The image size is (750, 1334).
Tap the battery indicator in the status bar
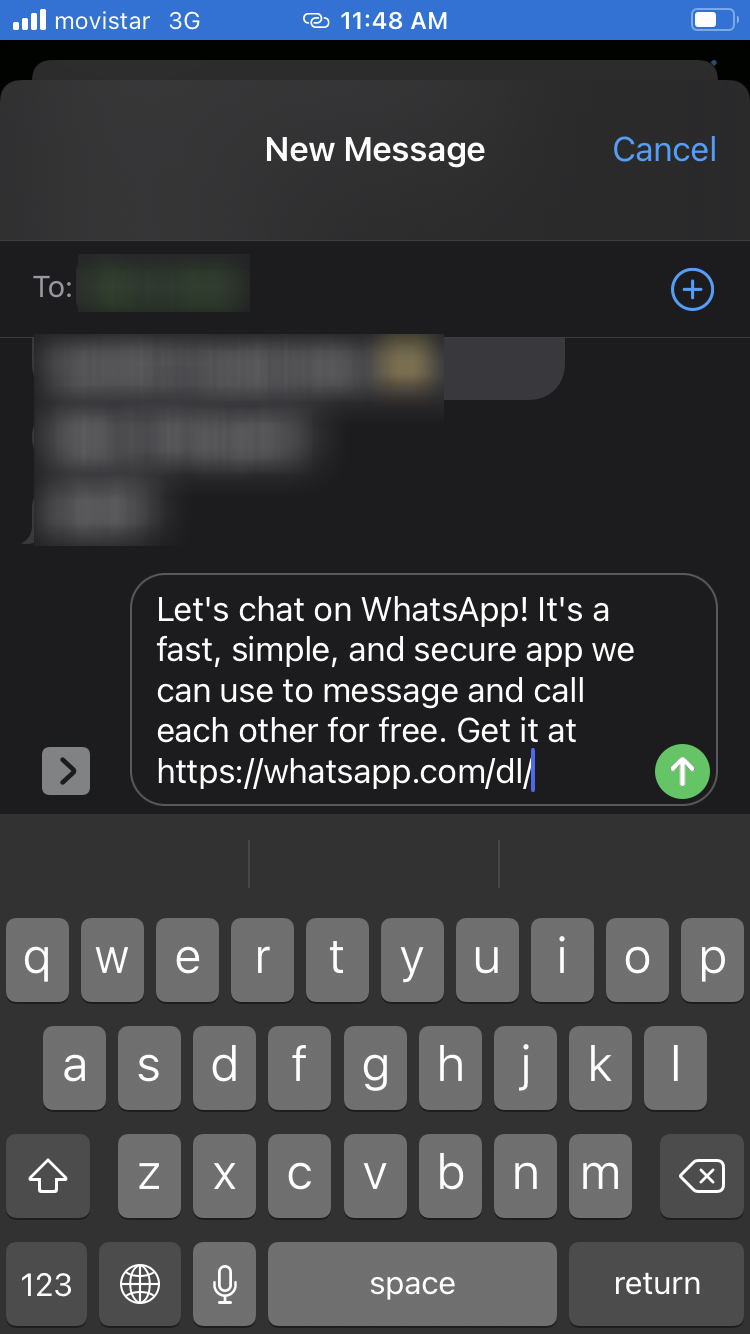point(713,19)
